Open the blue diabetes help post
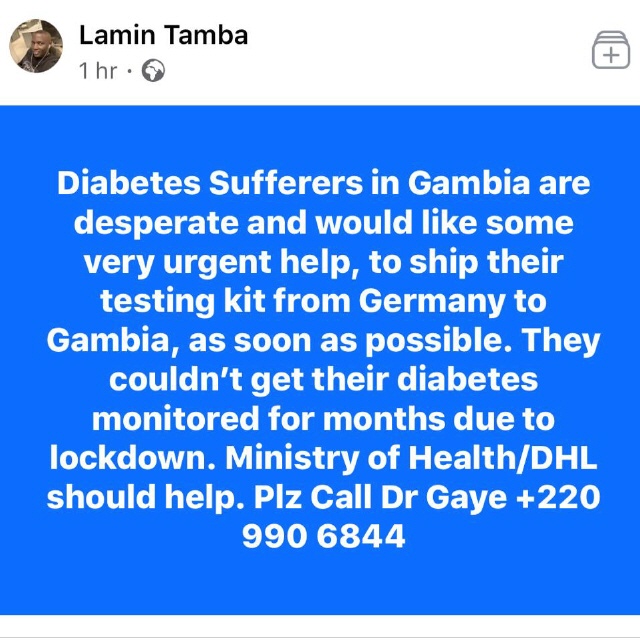This screenshot has width=640, height=640. pyautogui.click(x=320, y=360)
